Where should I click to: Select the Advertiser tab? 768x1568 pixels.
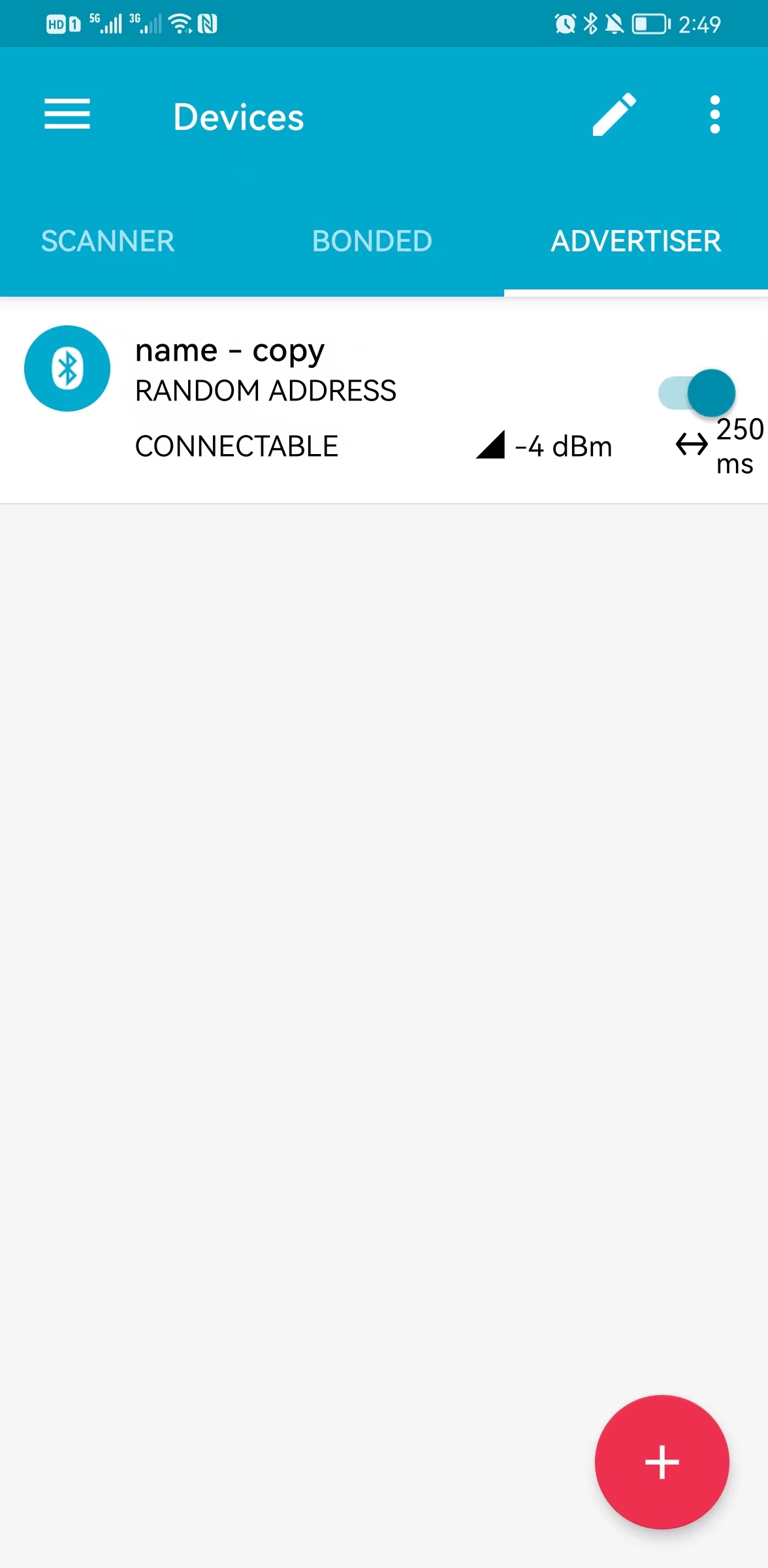pos(635,241)
